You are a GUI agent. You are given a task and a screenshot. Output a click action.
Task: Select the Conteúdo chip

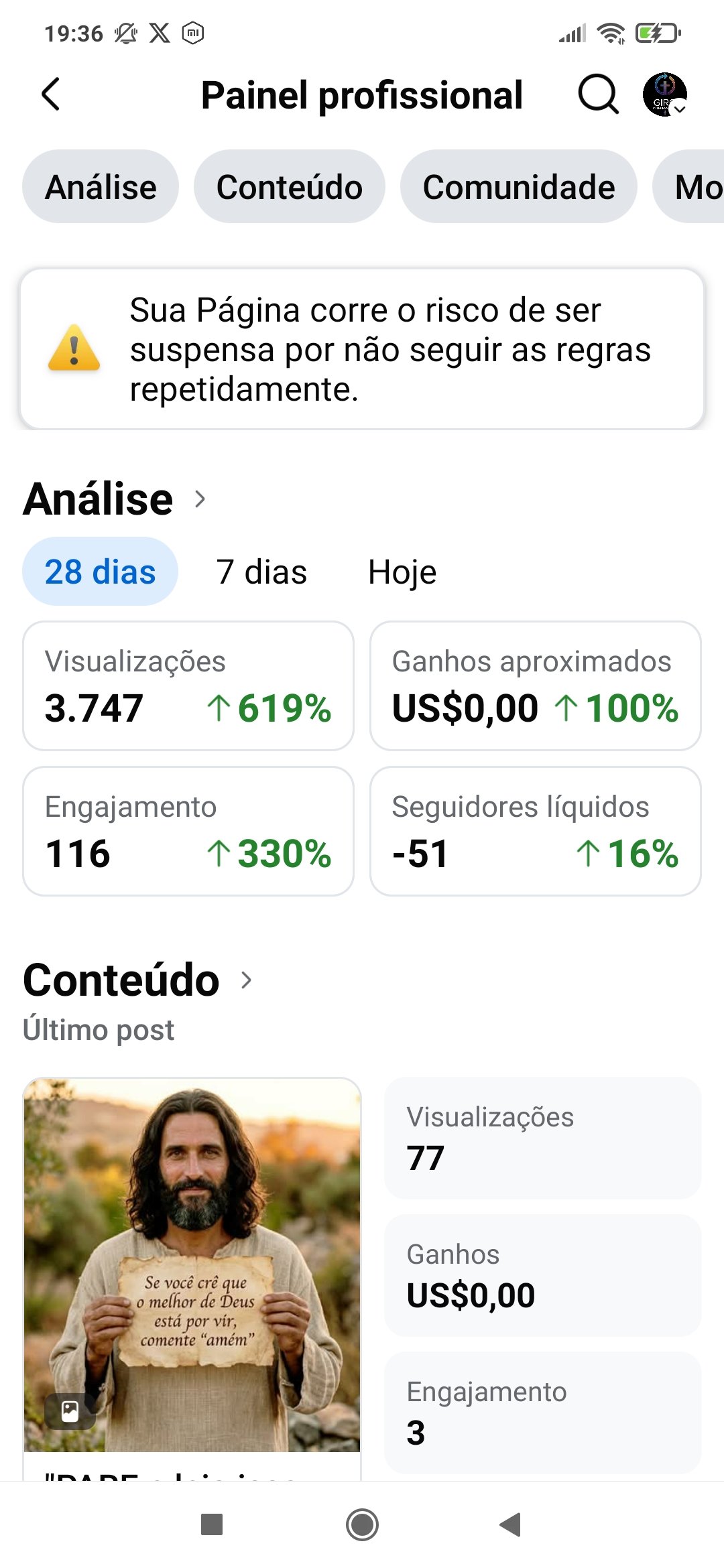point(289,187)
